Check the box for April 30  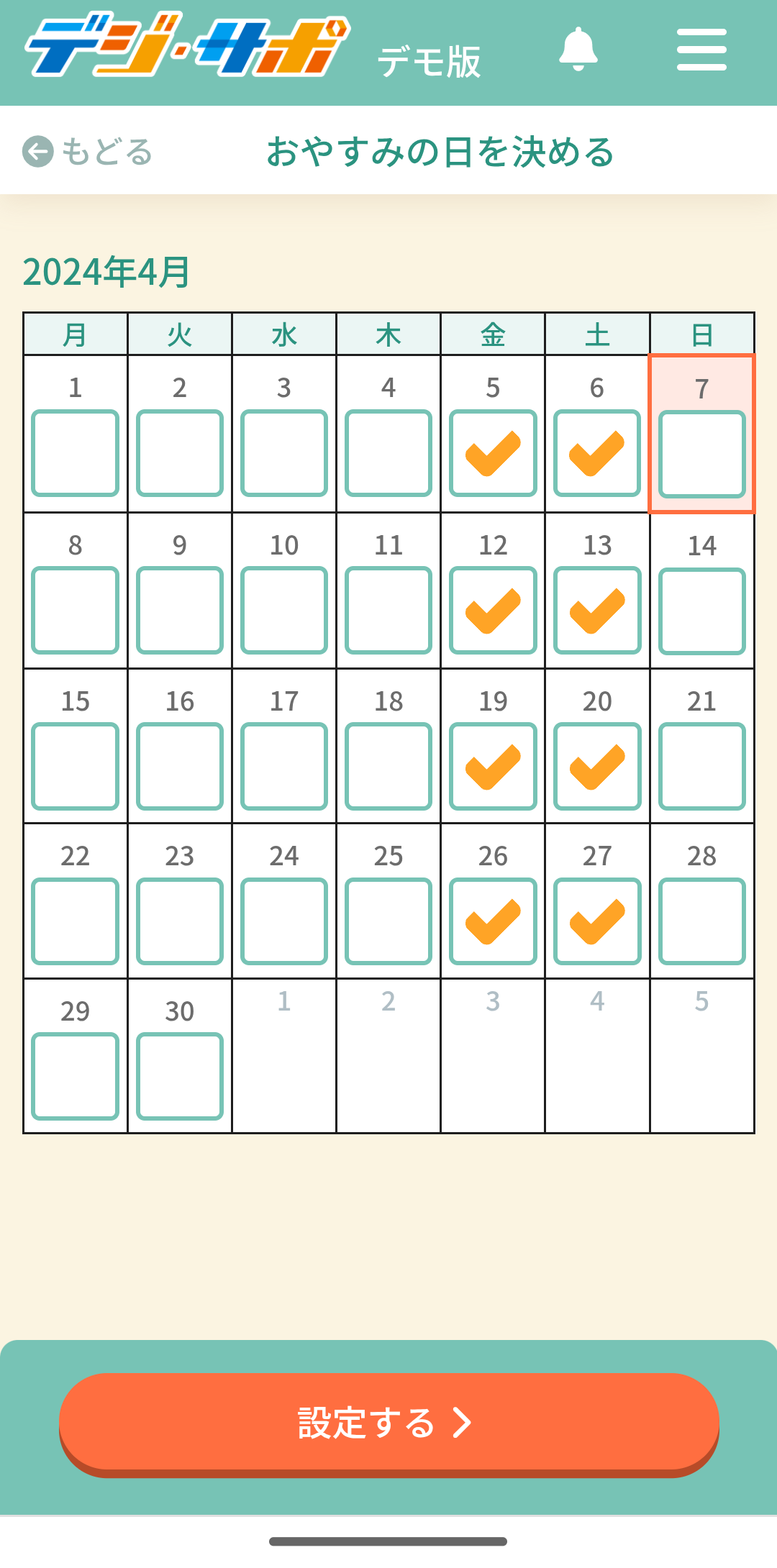[180, 1076]
